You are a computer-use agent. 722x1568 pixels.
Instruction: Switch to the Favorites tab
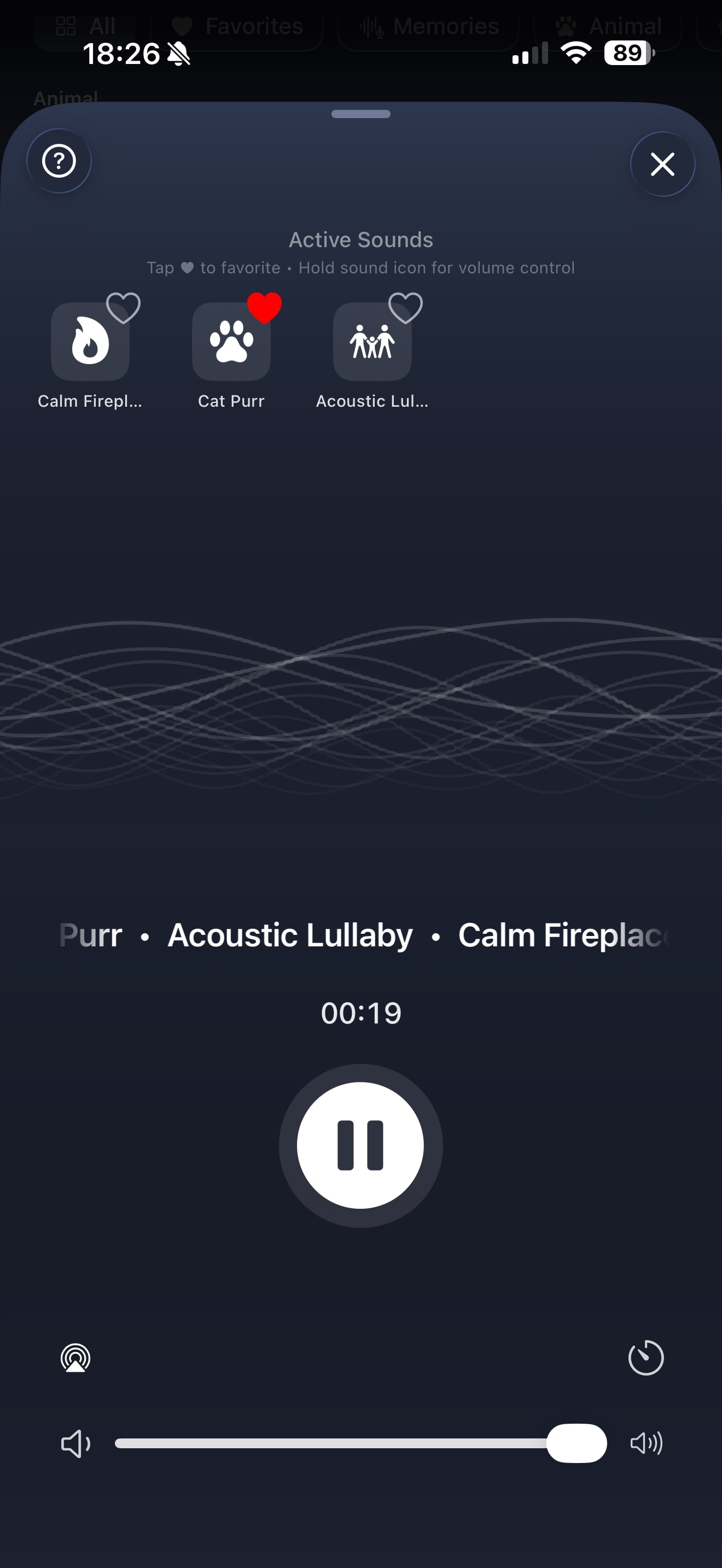click(238, 27)
